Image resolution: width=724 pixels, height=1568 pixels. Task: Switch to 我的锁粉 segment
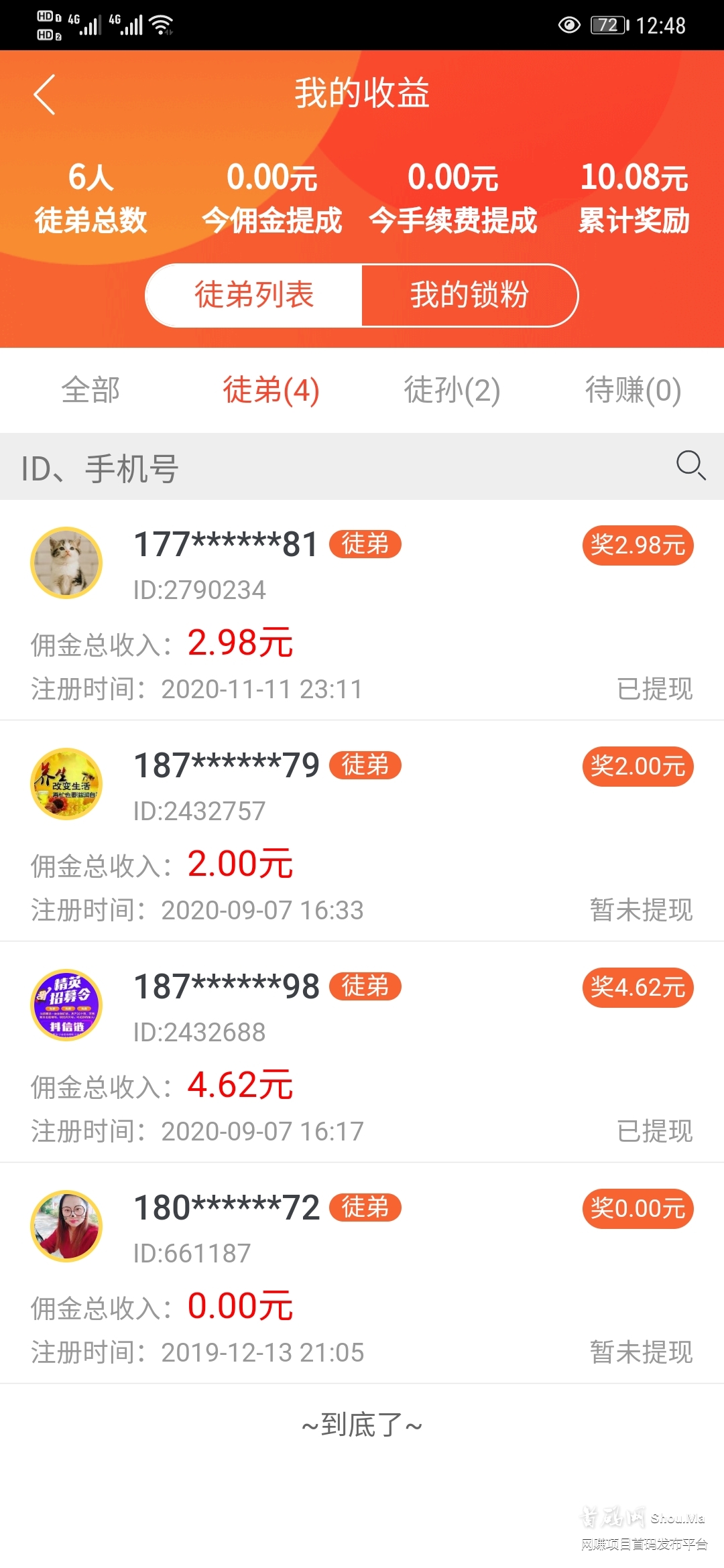point(469,296)
